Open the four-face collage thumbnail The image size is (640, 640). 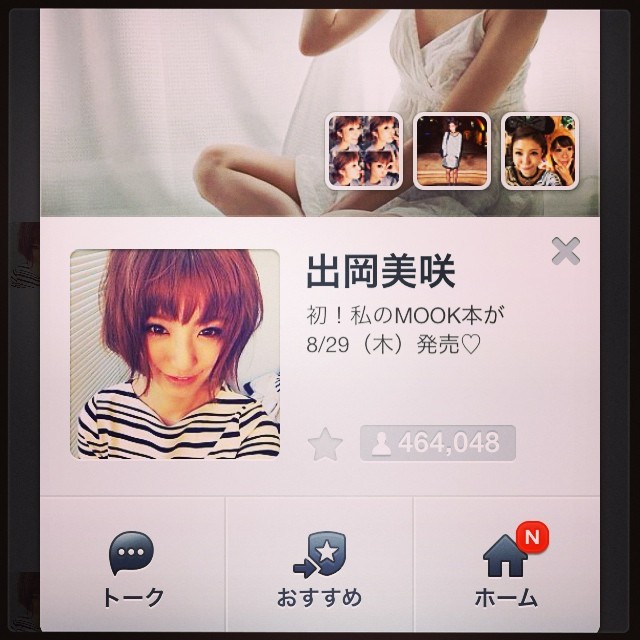tap(364, 151)
